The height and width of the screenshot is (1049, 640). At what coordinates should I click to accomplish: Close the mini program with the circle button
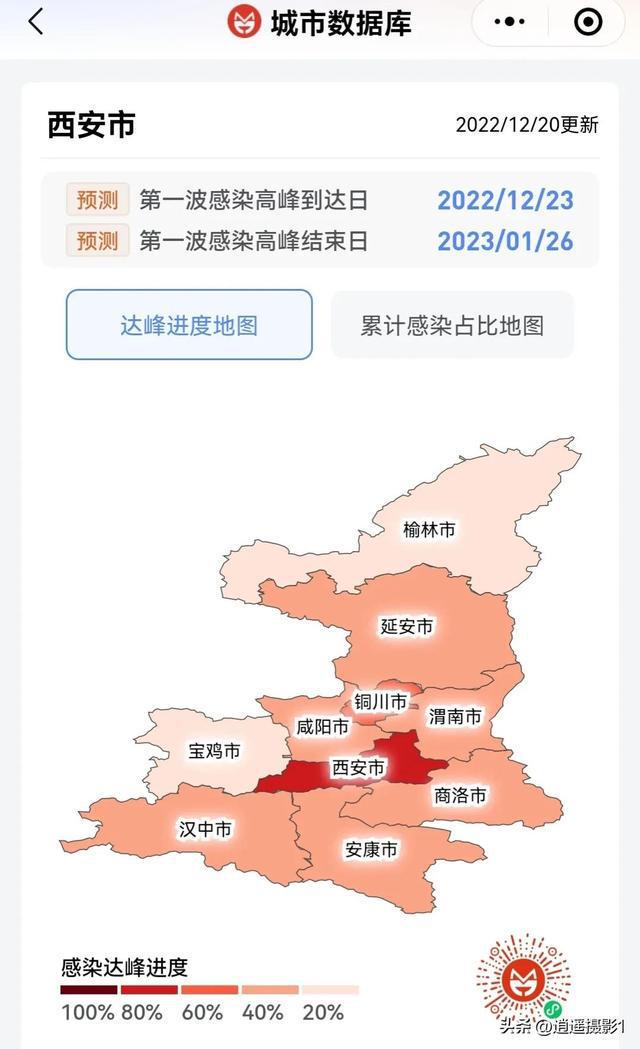click(x=588, y=22)
